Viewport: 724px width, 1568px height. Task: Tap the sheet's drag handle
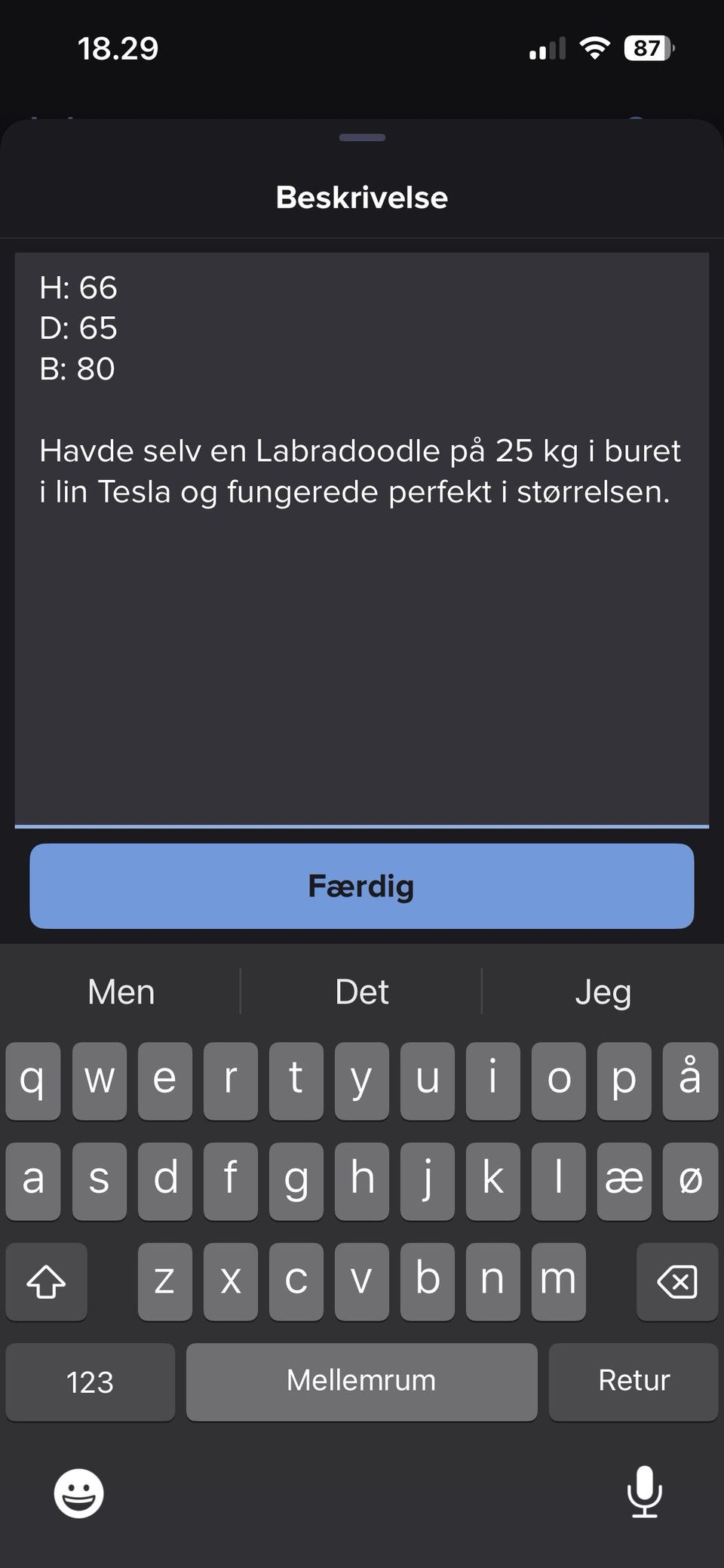click(362, 137)
